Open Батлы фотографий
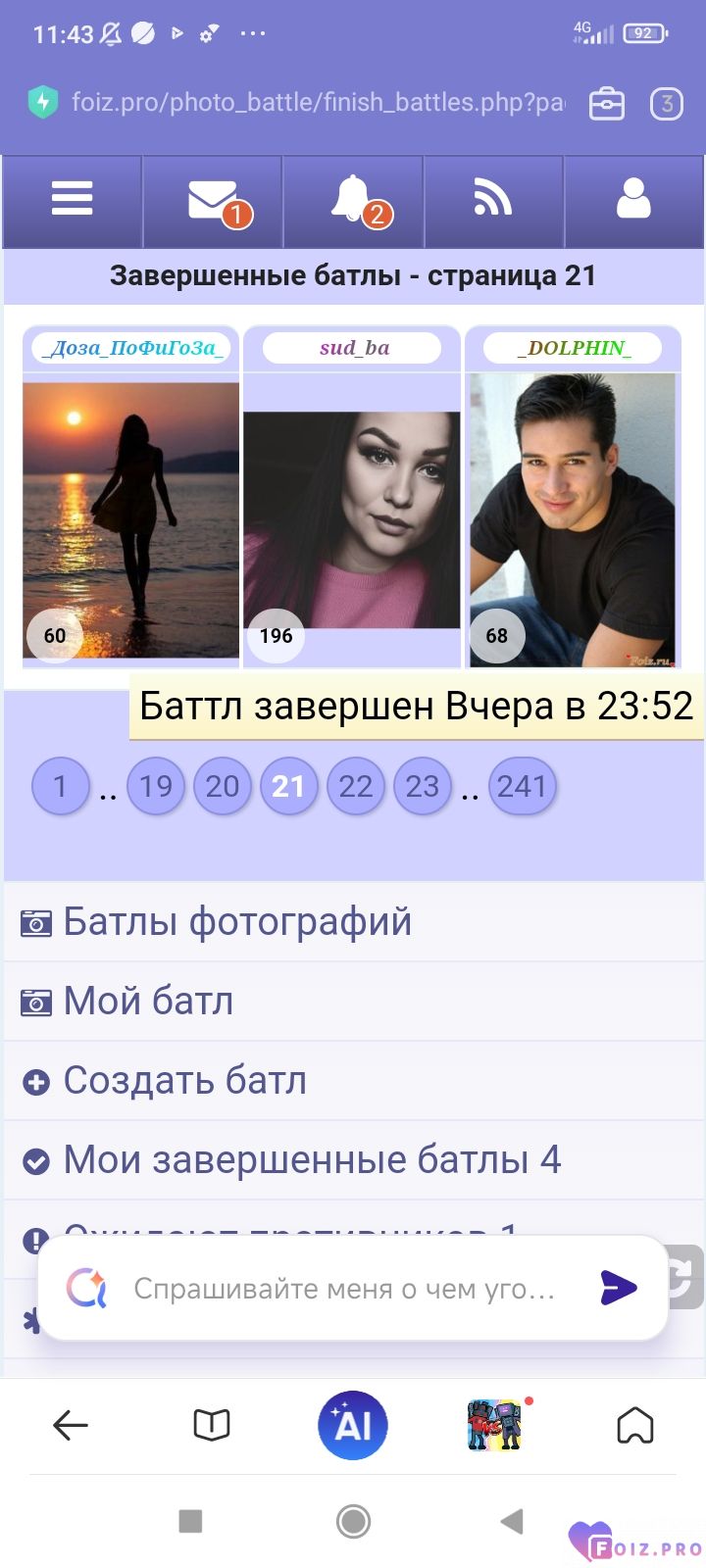The width and height of the screenshot is (706, 1568). [x=354, y=922]
